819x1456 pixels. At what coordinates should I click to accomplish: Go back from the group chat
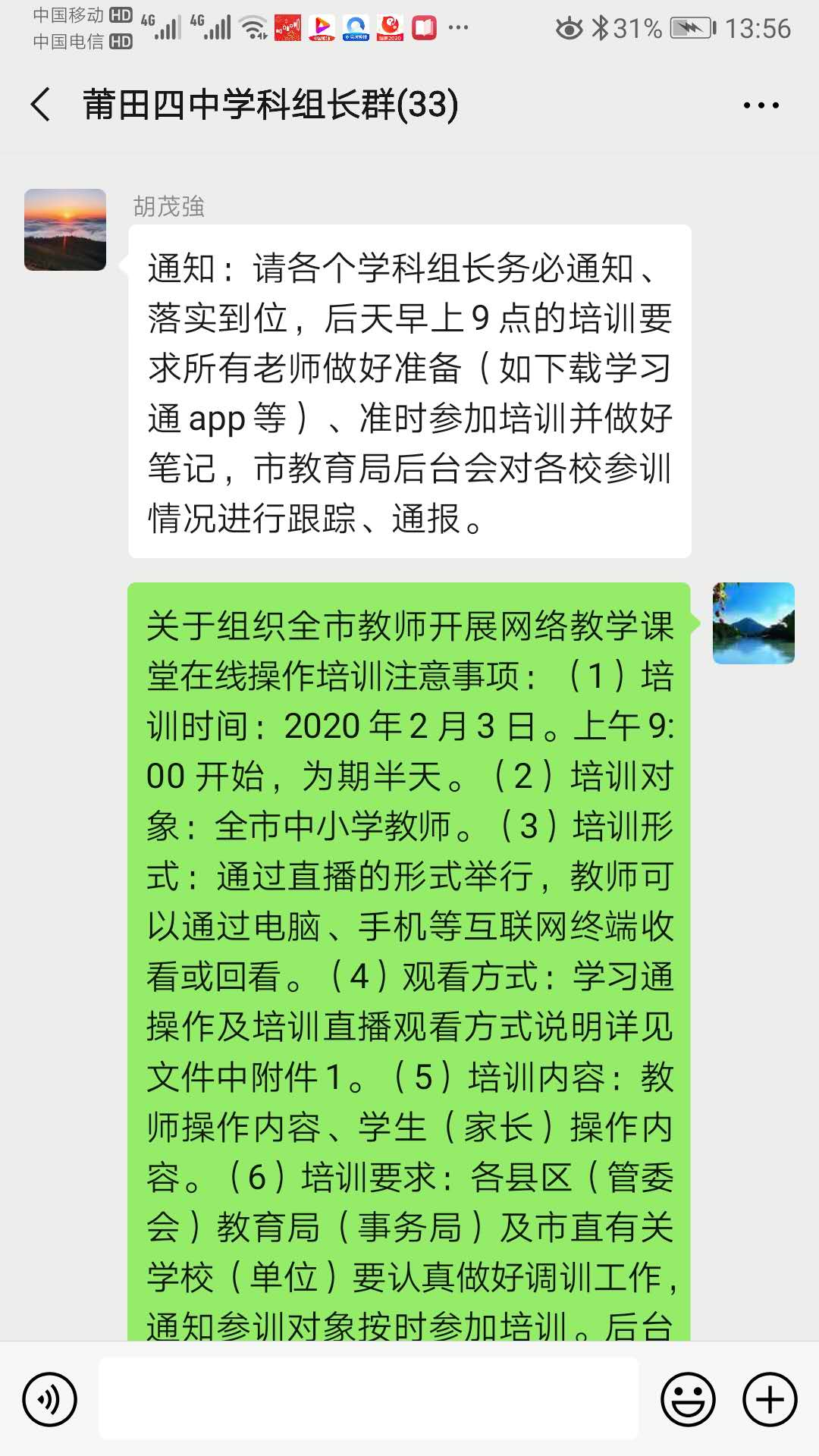pos(41,105)
